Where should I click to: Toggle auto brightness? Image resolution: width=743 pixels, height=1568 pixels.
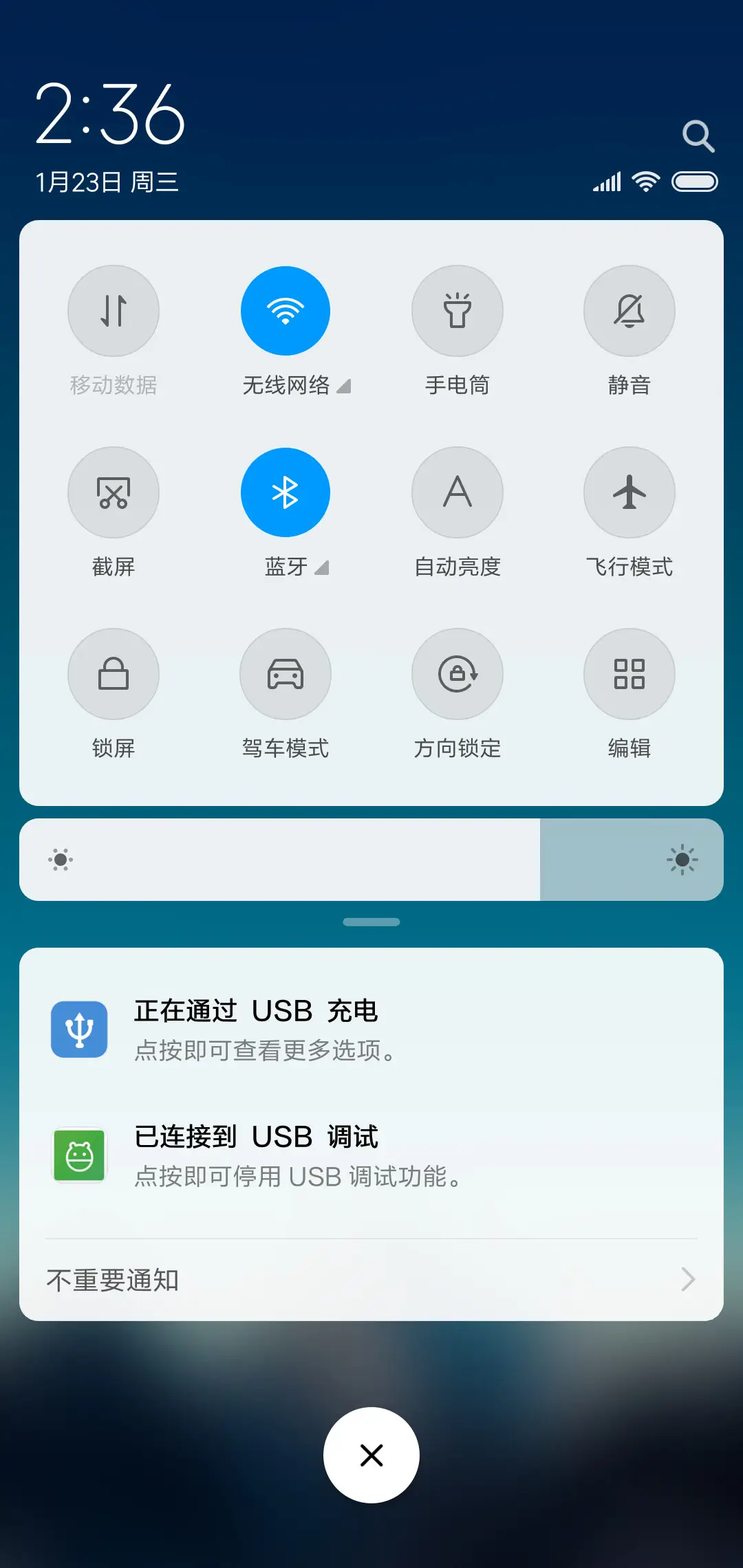tap(457, 492)
